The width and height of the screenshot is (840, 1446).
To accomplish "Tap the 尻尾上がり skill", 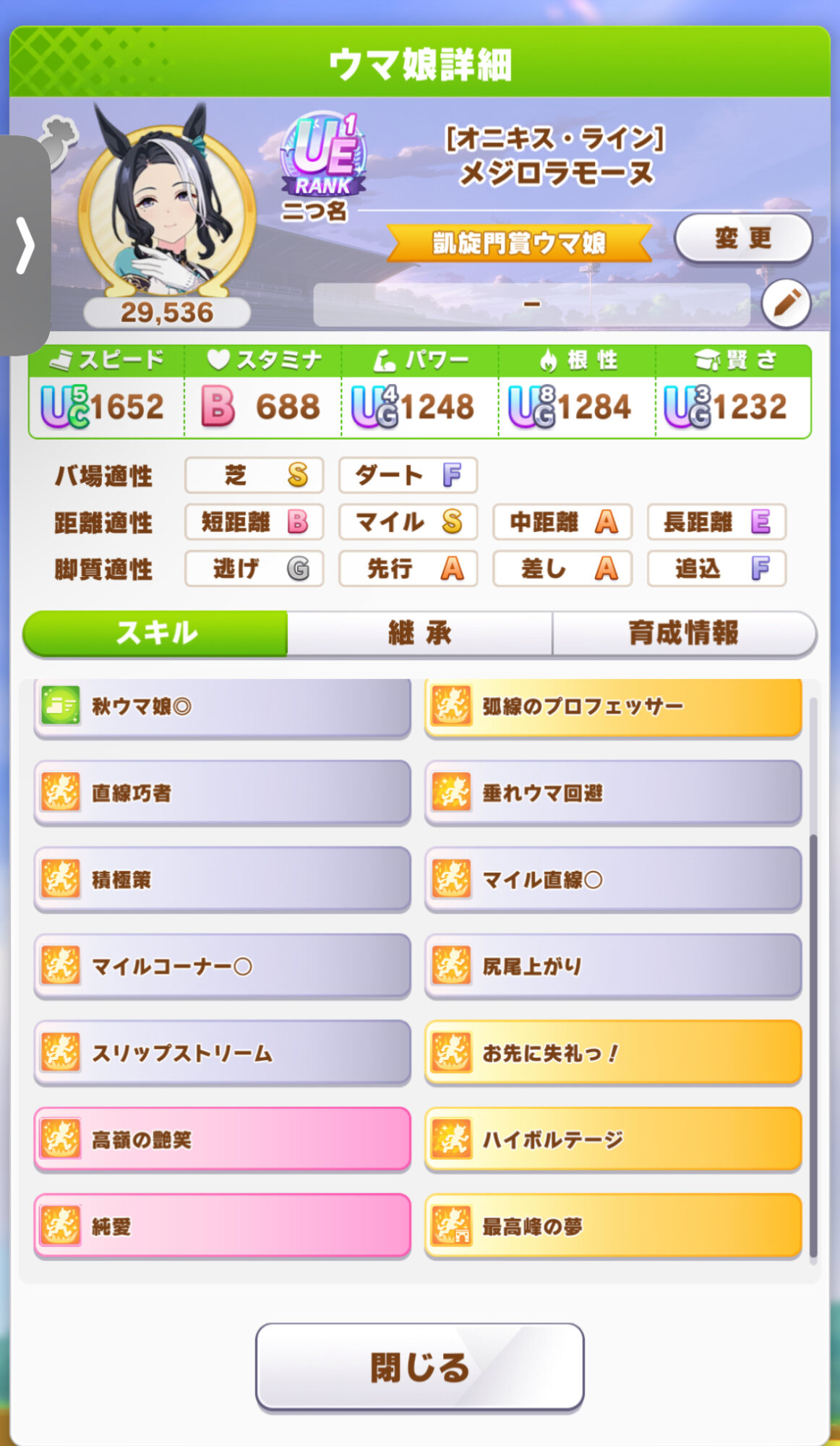I will 613,967.
